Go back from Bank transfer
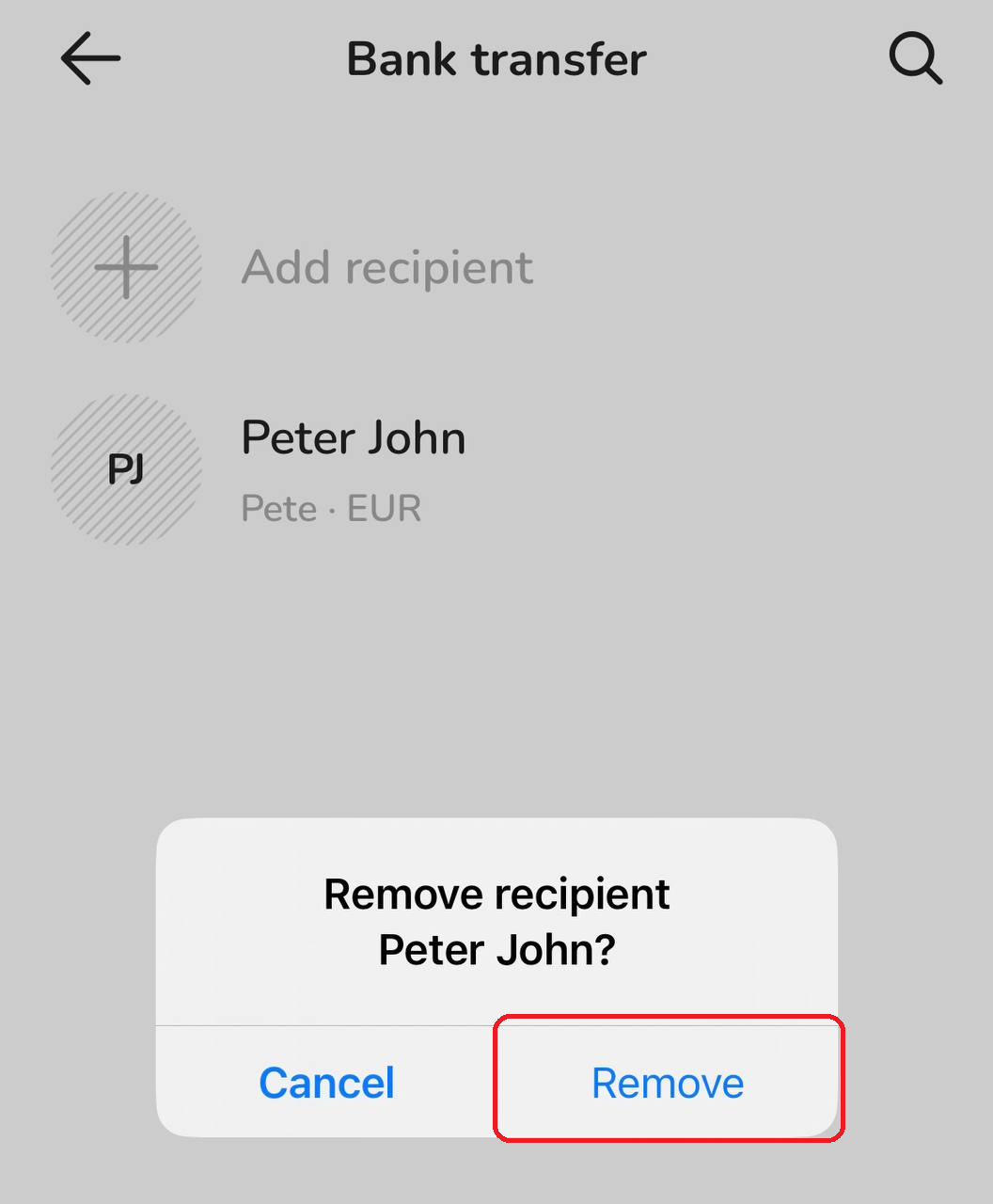The width and height of the screenshot is (993, 1204). click(90, 59)
